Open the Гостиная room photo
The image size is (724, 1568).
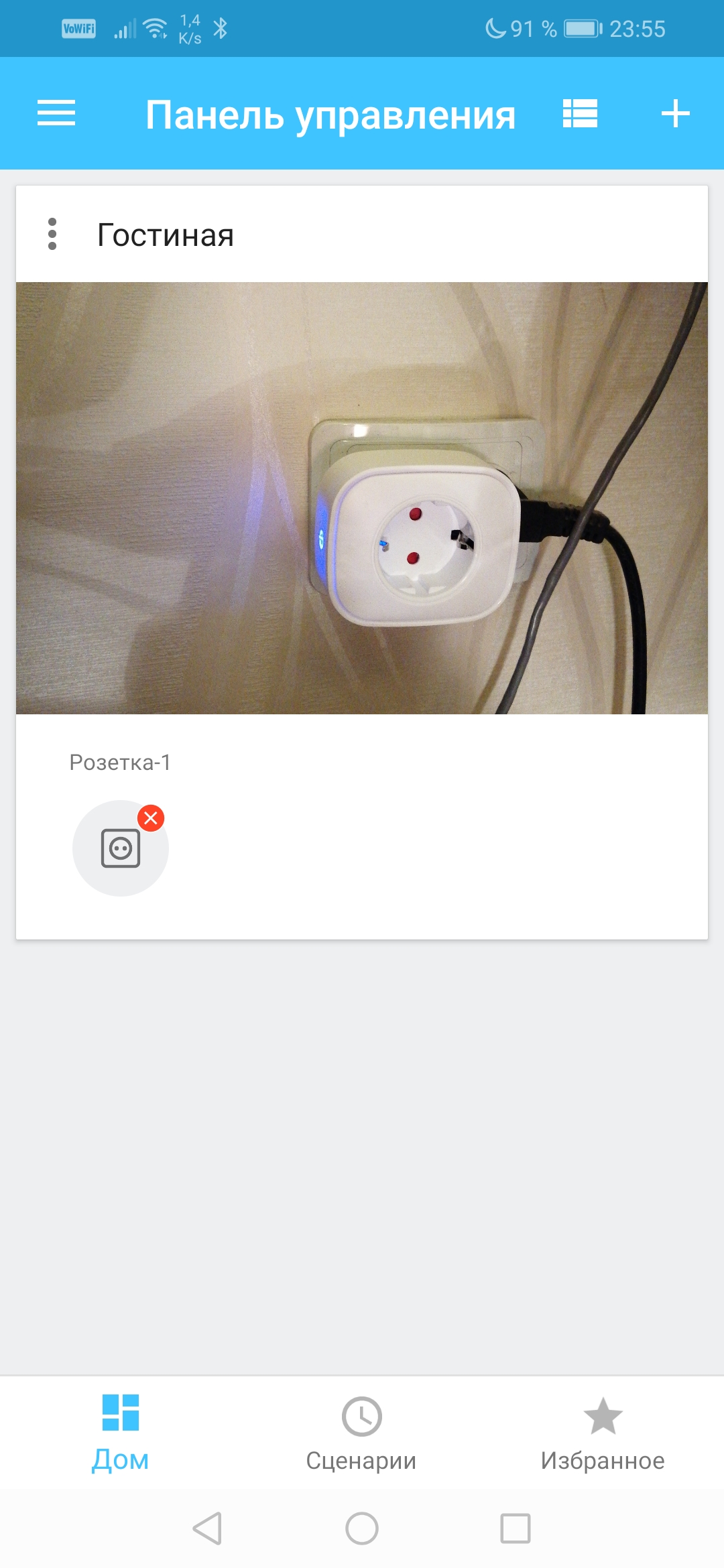click(362, 498)
